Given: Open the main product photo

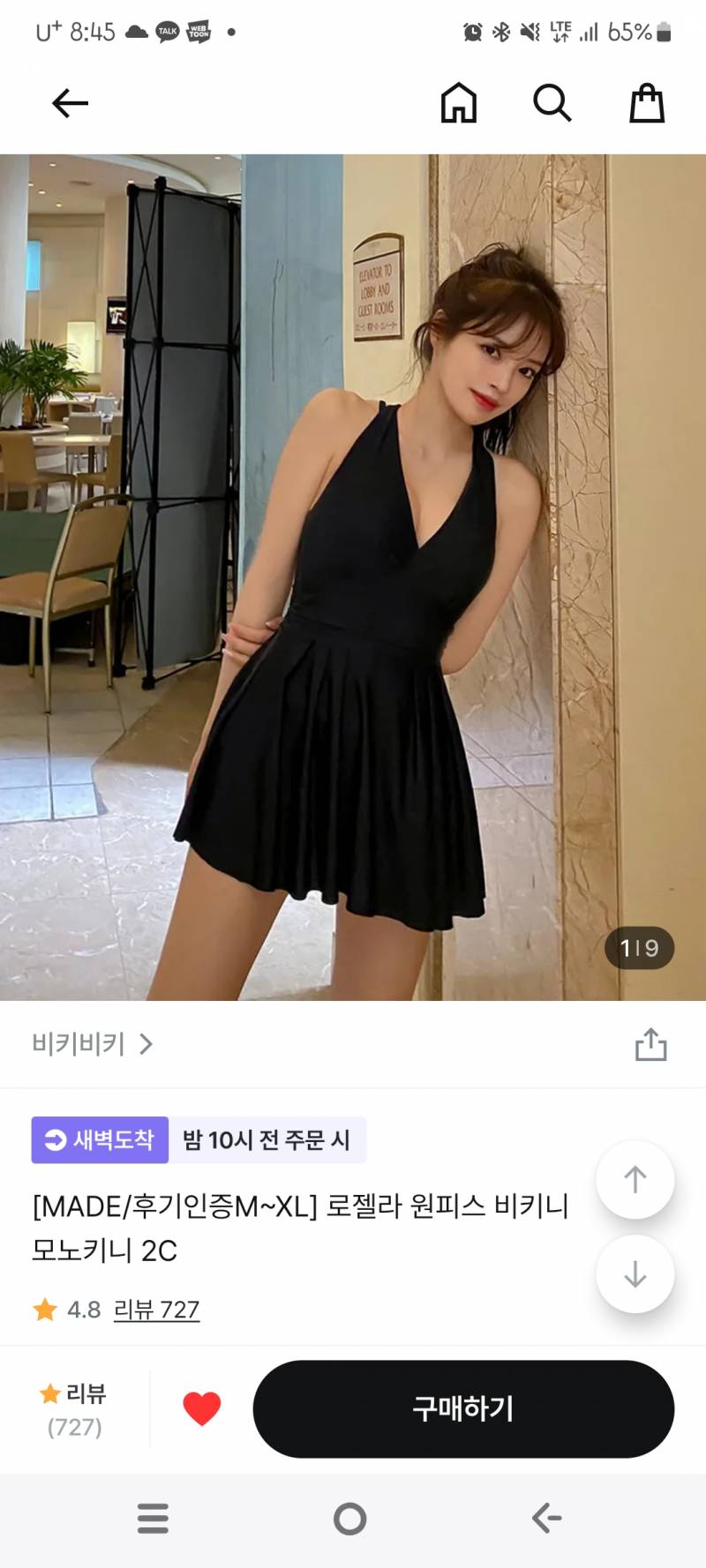Looking at the screenshot, I should 353,578.
